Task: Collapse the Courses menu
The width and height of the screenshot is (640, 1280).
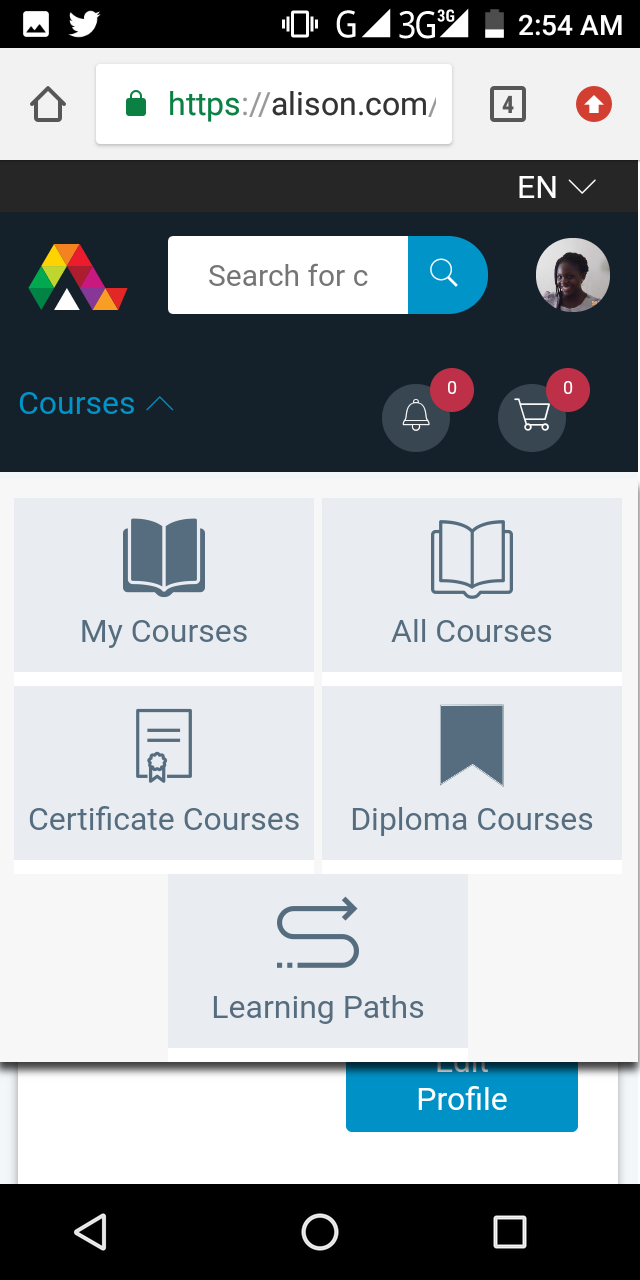Action: 95,404
